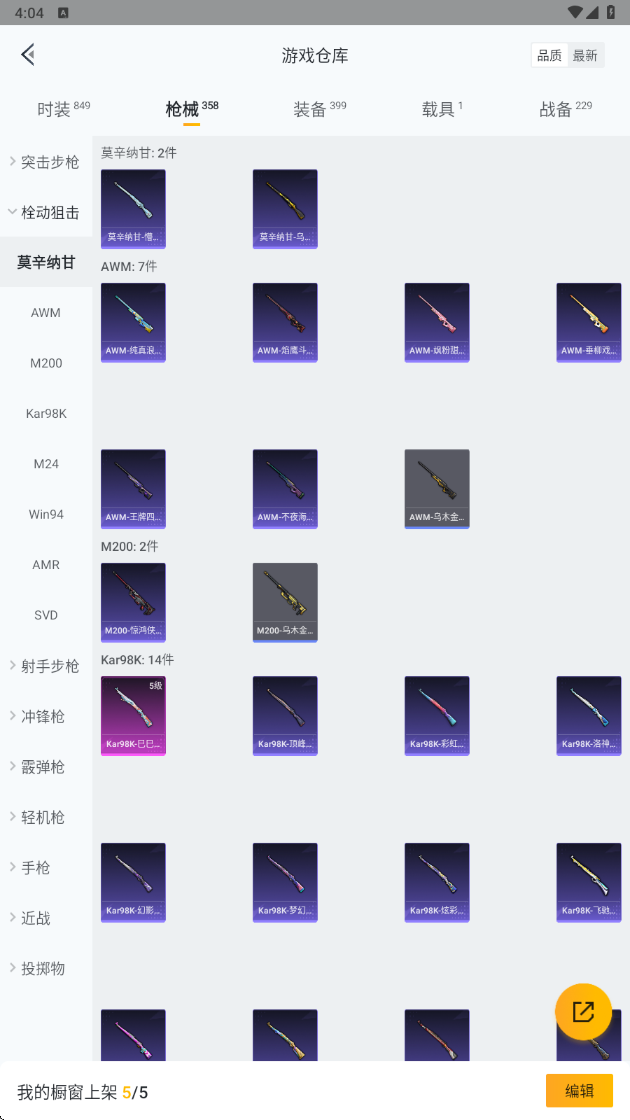Tap the orange share floating button
The width and height of the screenshot is (630, 1120).
(584, 1012)
